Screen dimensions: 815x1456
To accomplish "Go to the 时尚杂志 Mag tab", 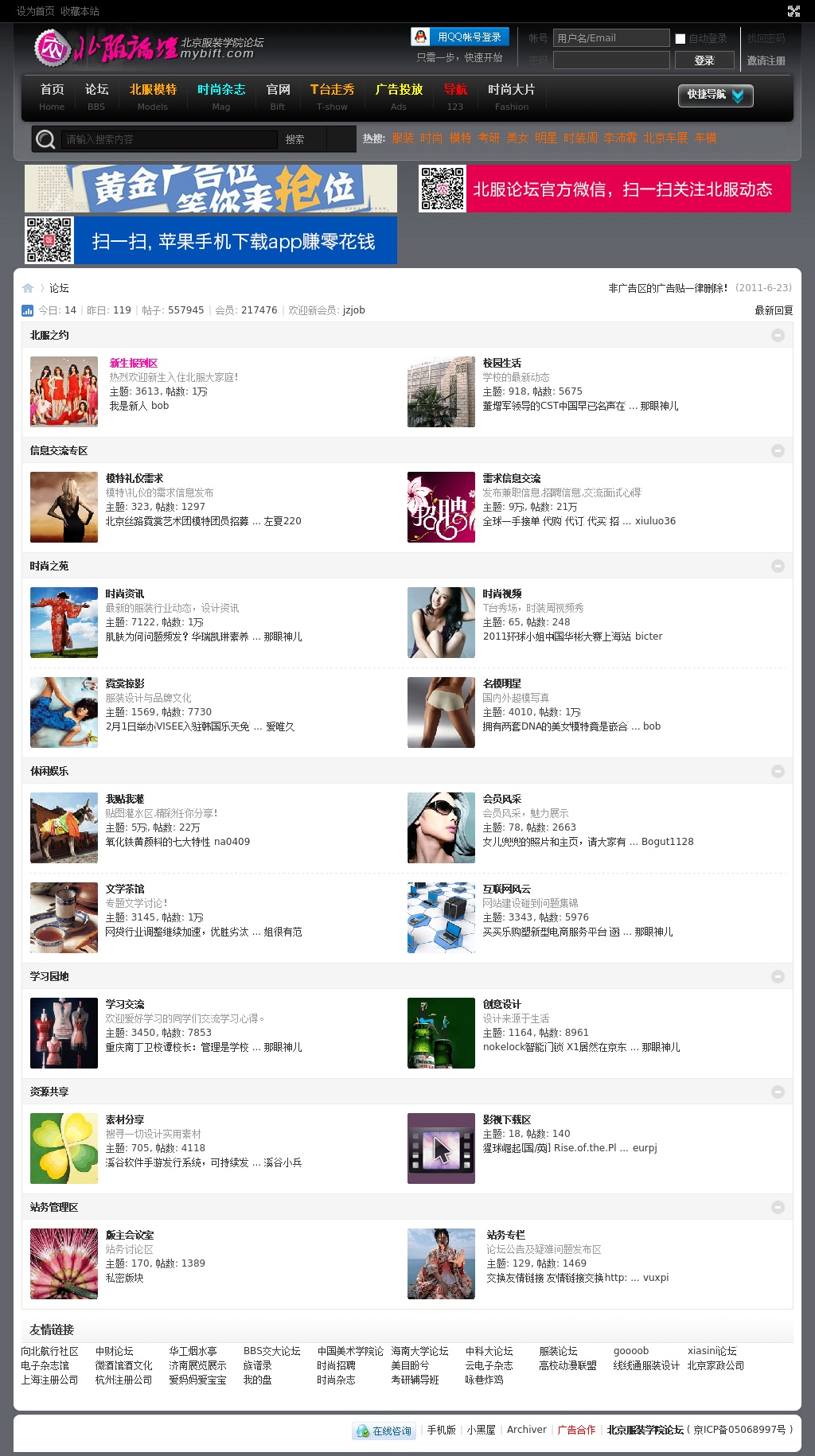I will pos(221,96).
